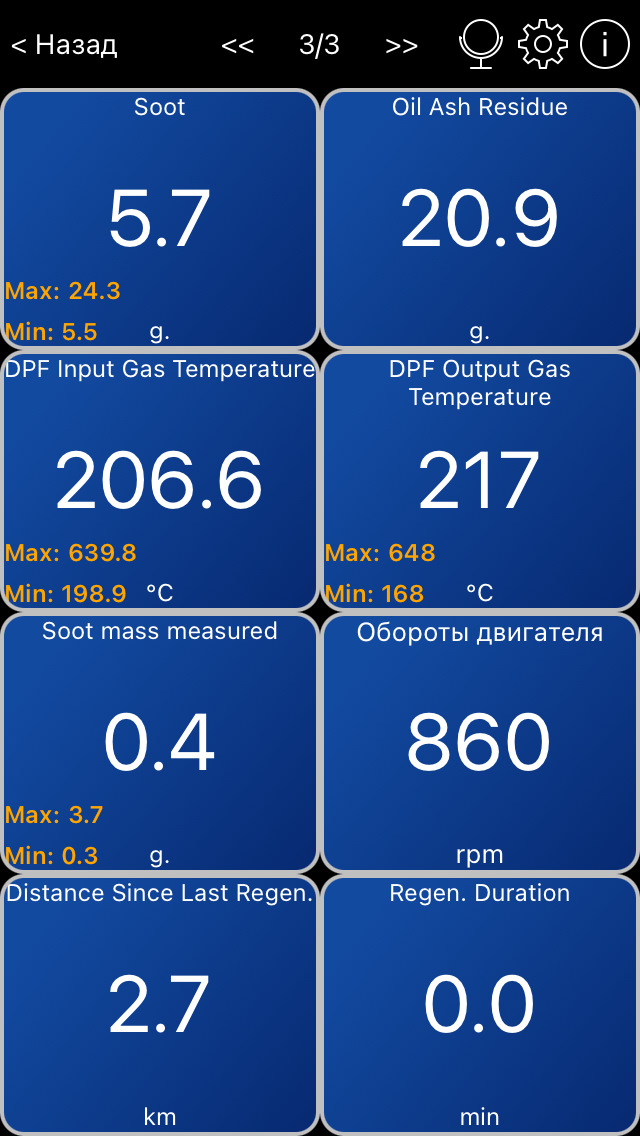The image size is (640, 1136).
Task: Go back with the Назад button
Action: click(x=64, y=45)
